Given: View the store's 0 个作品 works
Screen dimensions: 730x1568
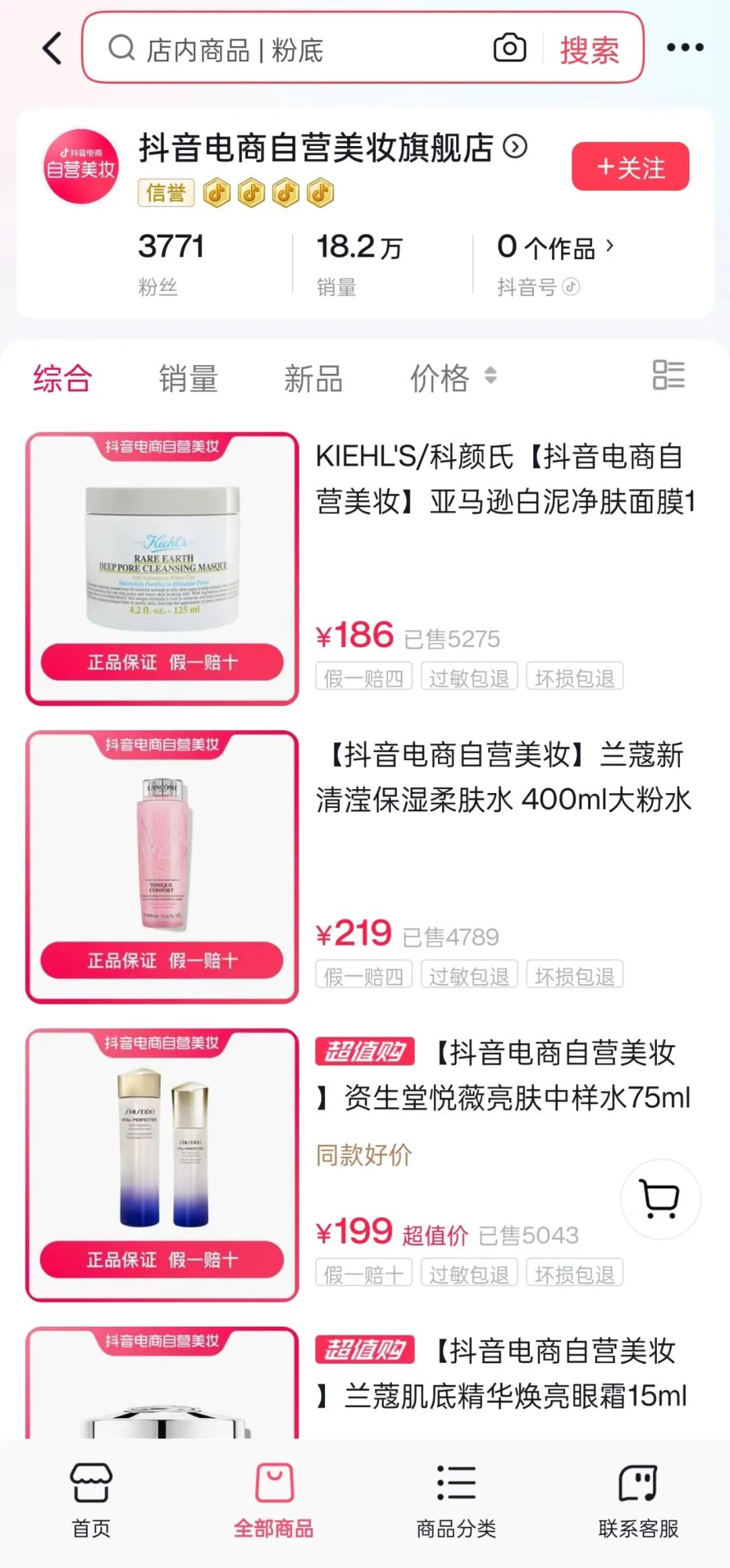Looking at the screenshot, I should tap(556, 247).
